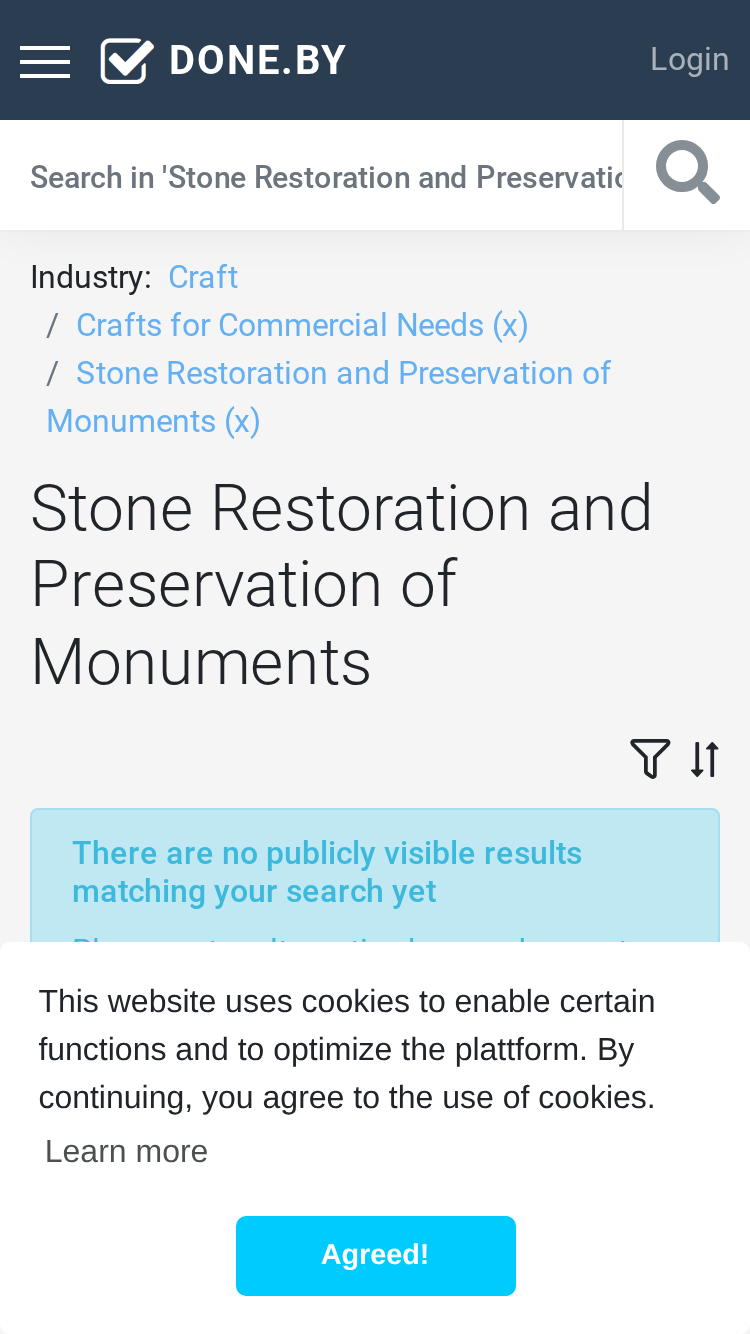Open the sort order arrows

point(705,759)
